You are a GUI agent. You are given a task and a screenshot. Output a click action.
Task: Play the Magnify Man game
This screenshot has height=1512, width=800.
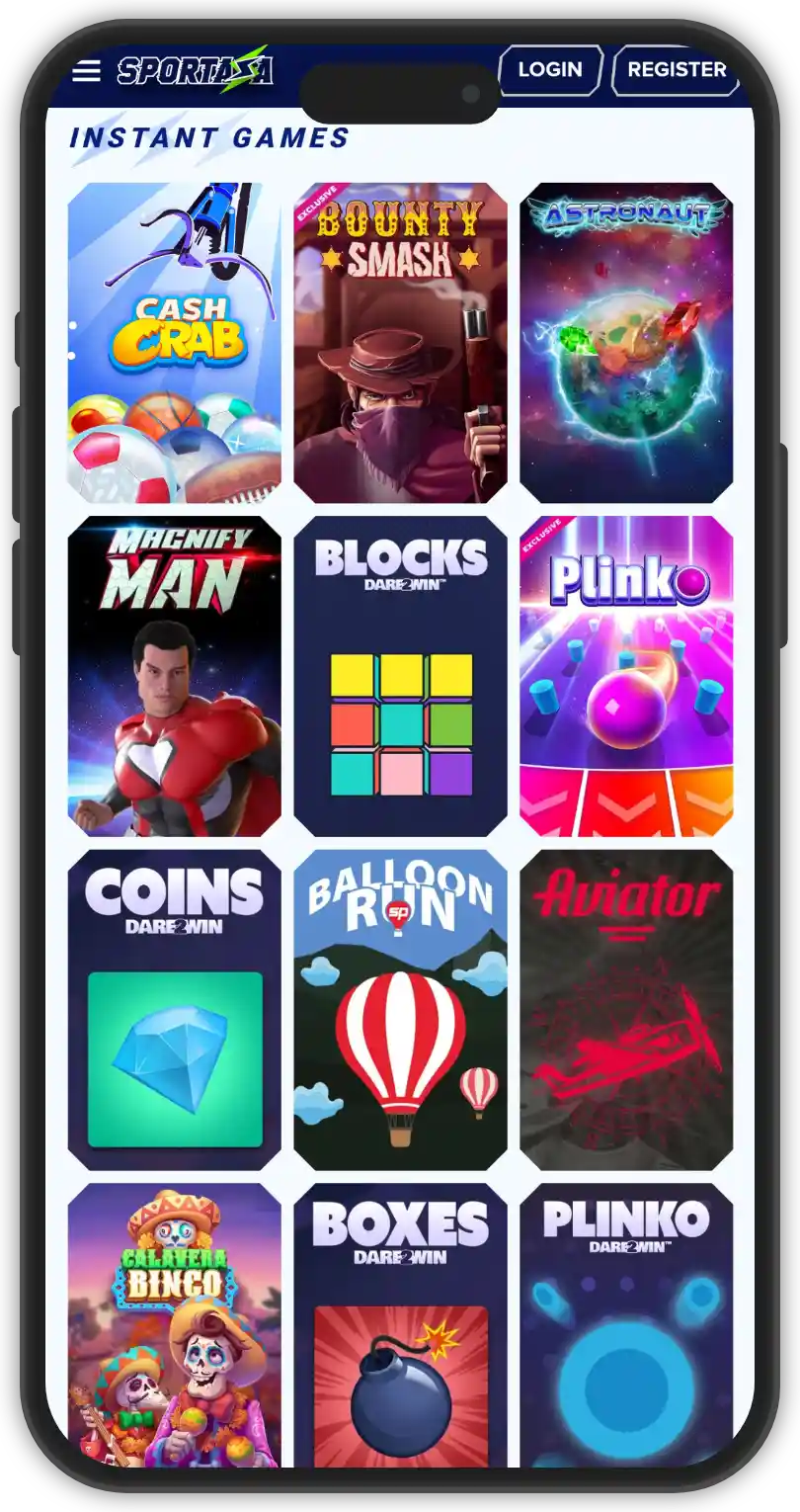pyautogui.click(x=174, y=676)
